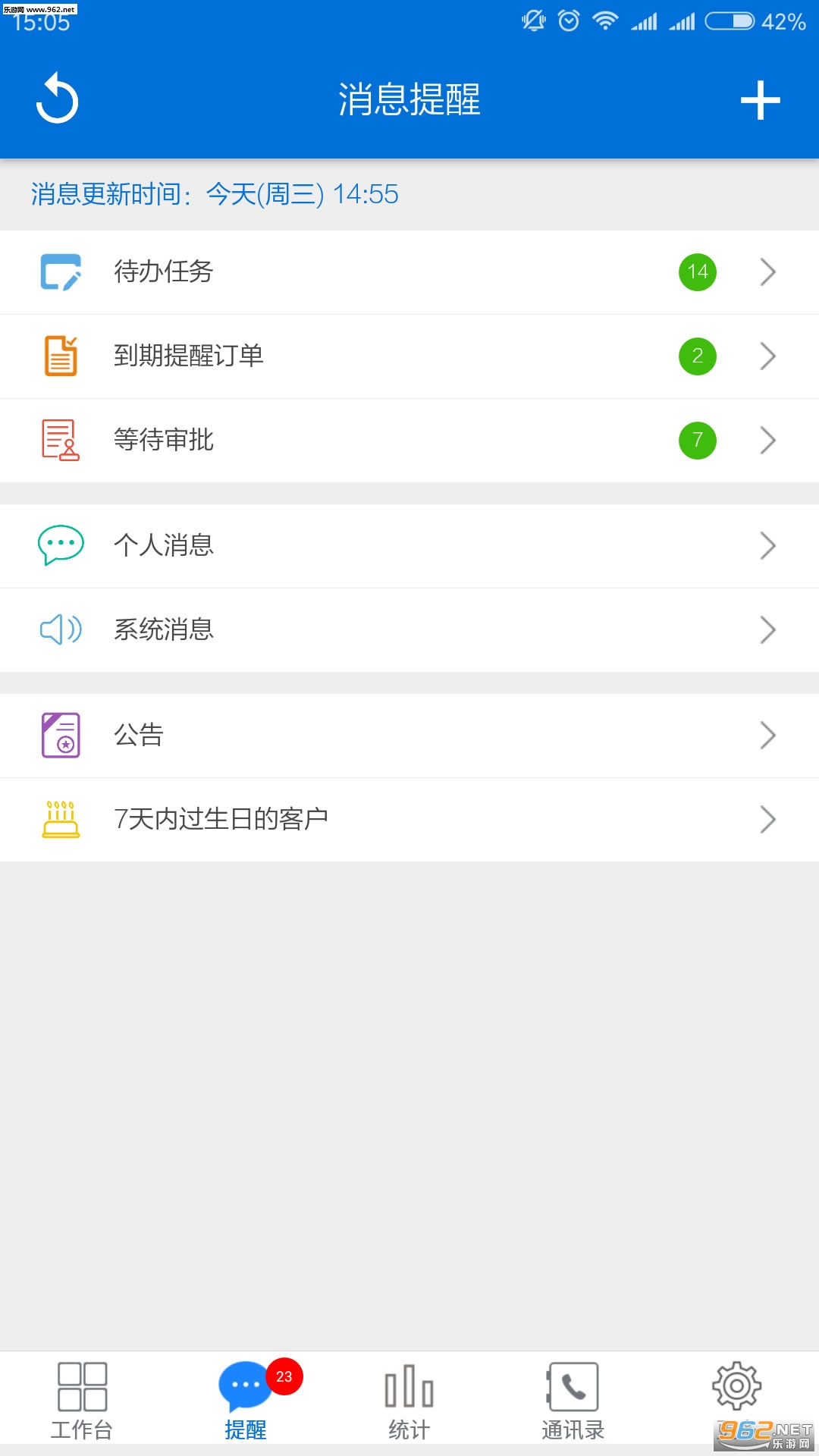
Task: View 公告 announcements
Action: click(409, 736)
